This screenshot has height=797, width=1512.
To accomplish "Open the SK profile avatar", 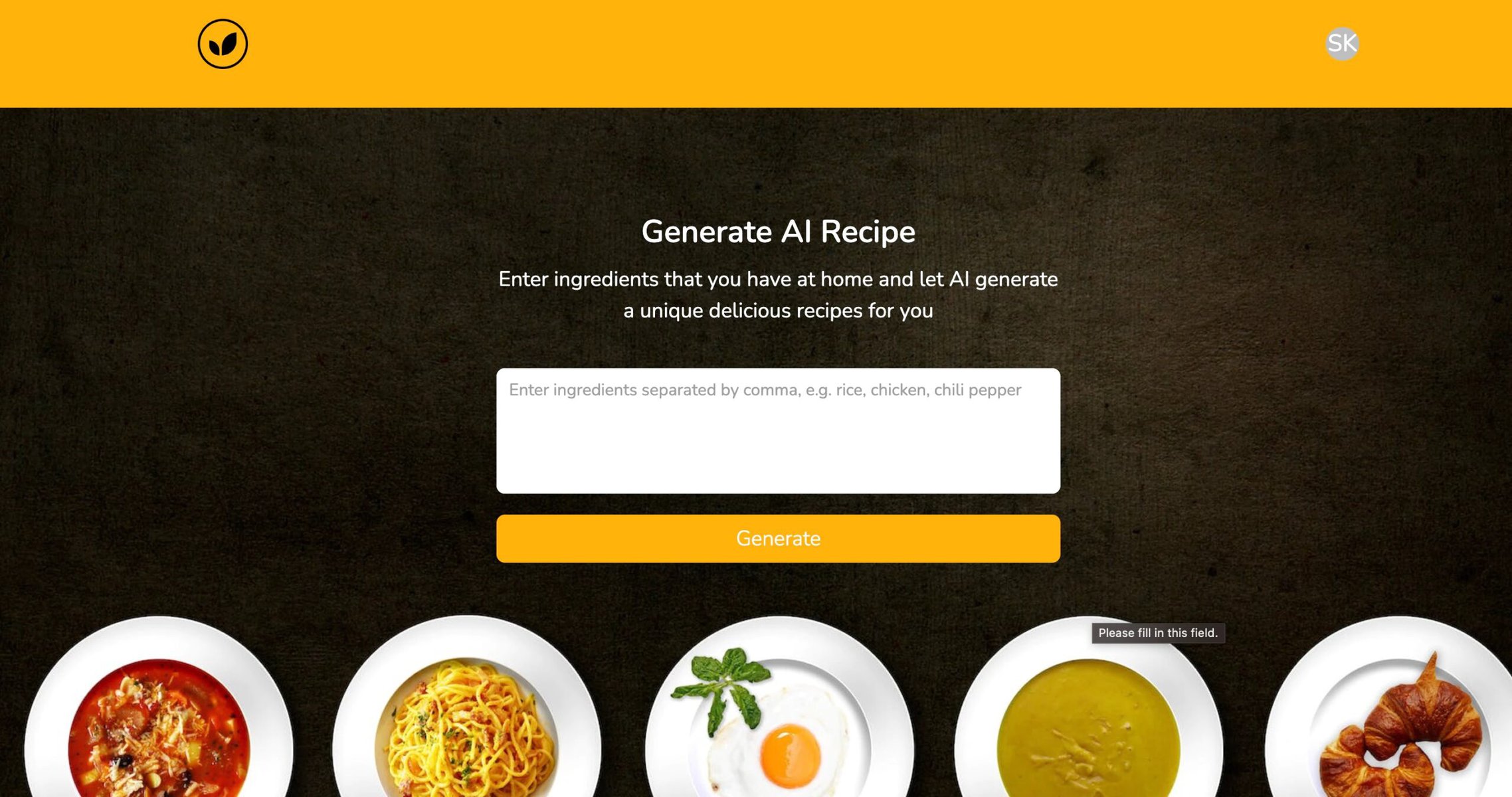I will 1342,44.
